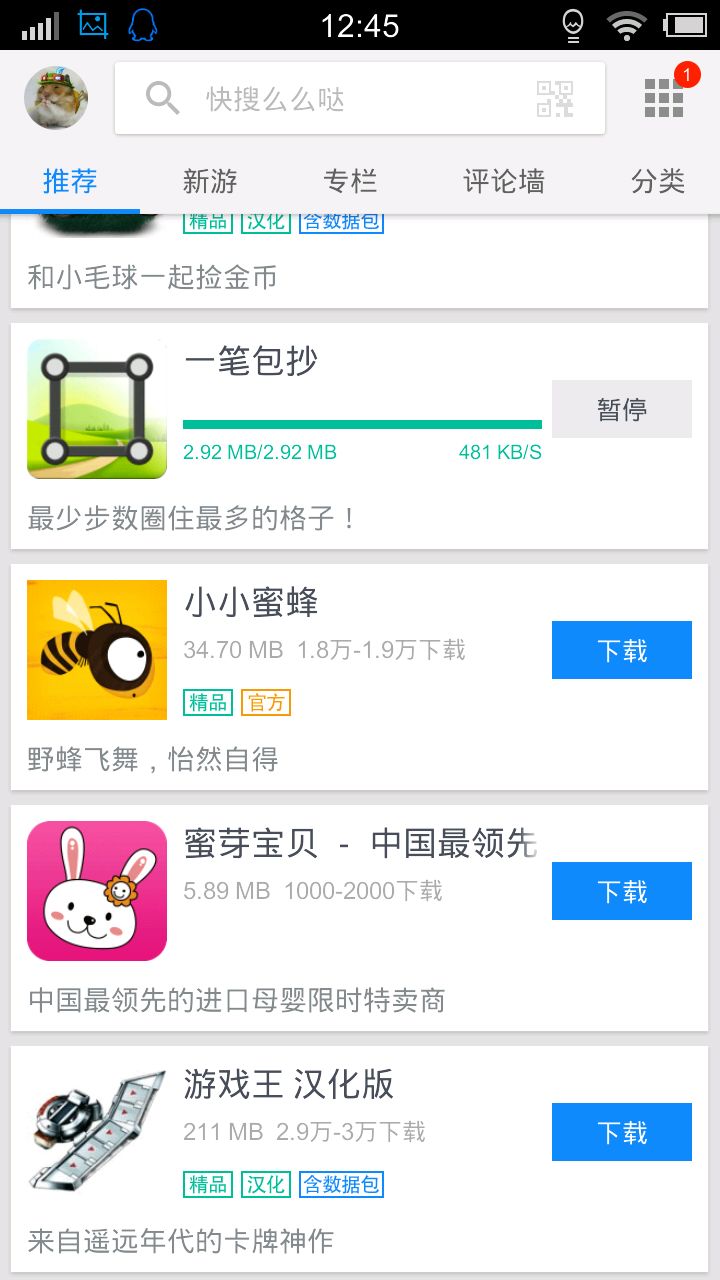Go to the 分类 tab
Image resolution: width=720 pixels, height=1280 pixels.
click(658, 181)
